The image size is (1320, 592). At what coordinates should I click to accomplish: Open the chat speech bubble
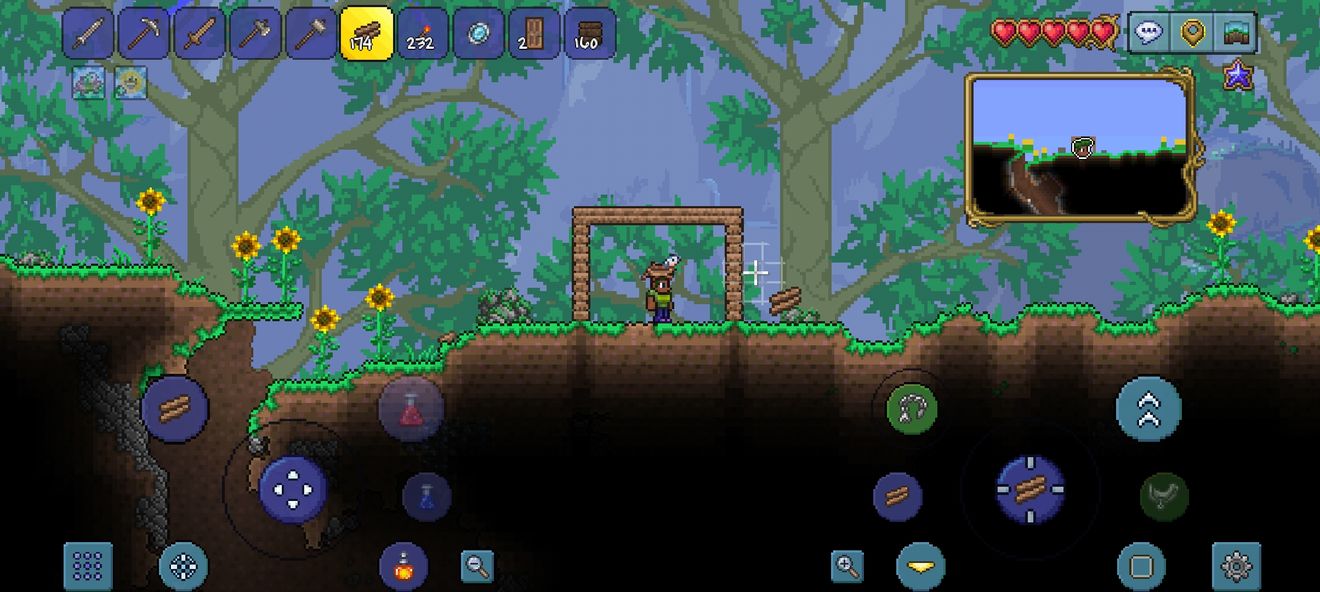point(1149,33)
